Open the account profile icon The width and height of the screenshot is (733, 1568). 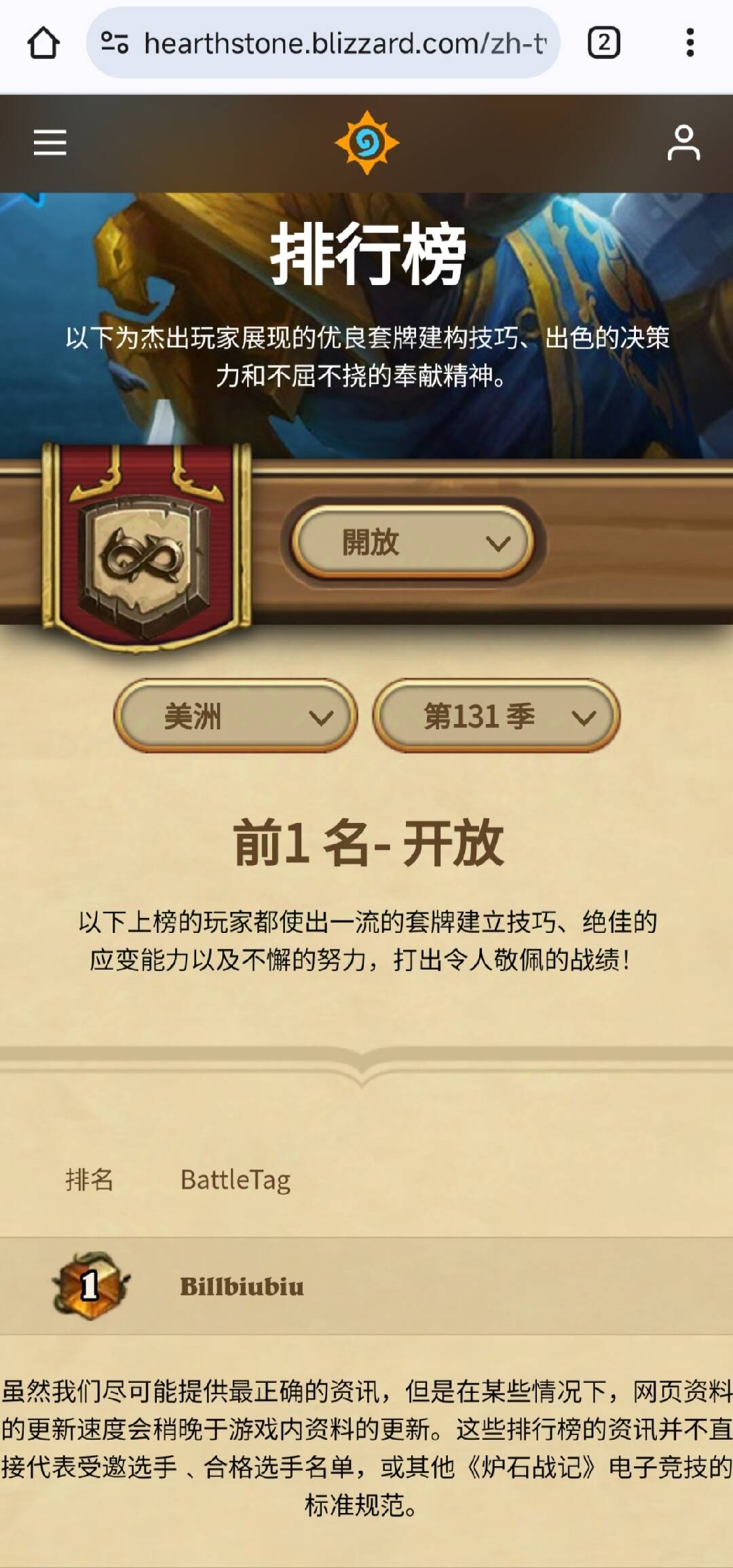click(683, 142)
